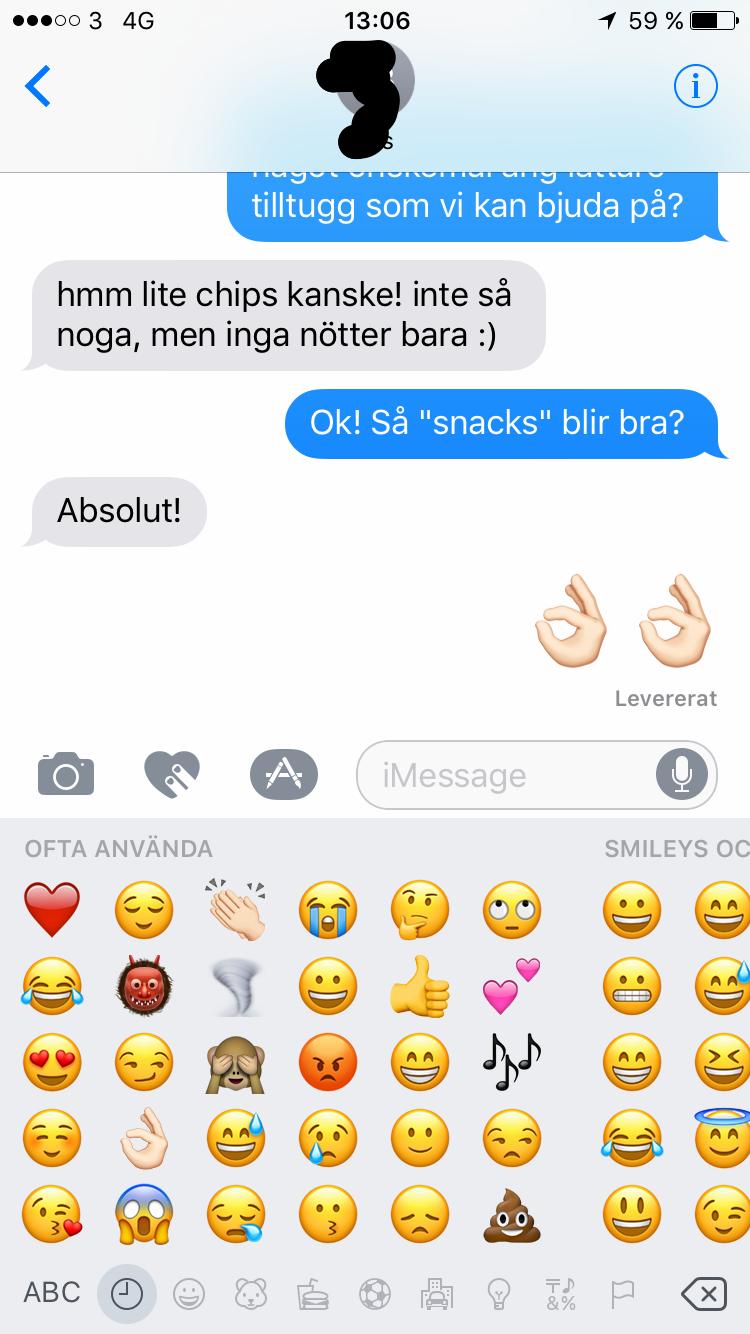Select the frequently used clock tab

[x=126, y=1294]
